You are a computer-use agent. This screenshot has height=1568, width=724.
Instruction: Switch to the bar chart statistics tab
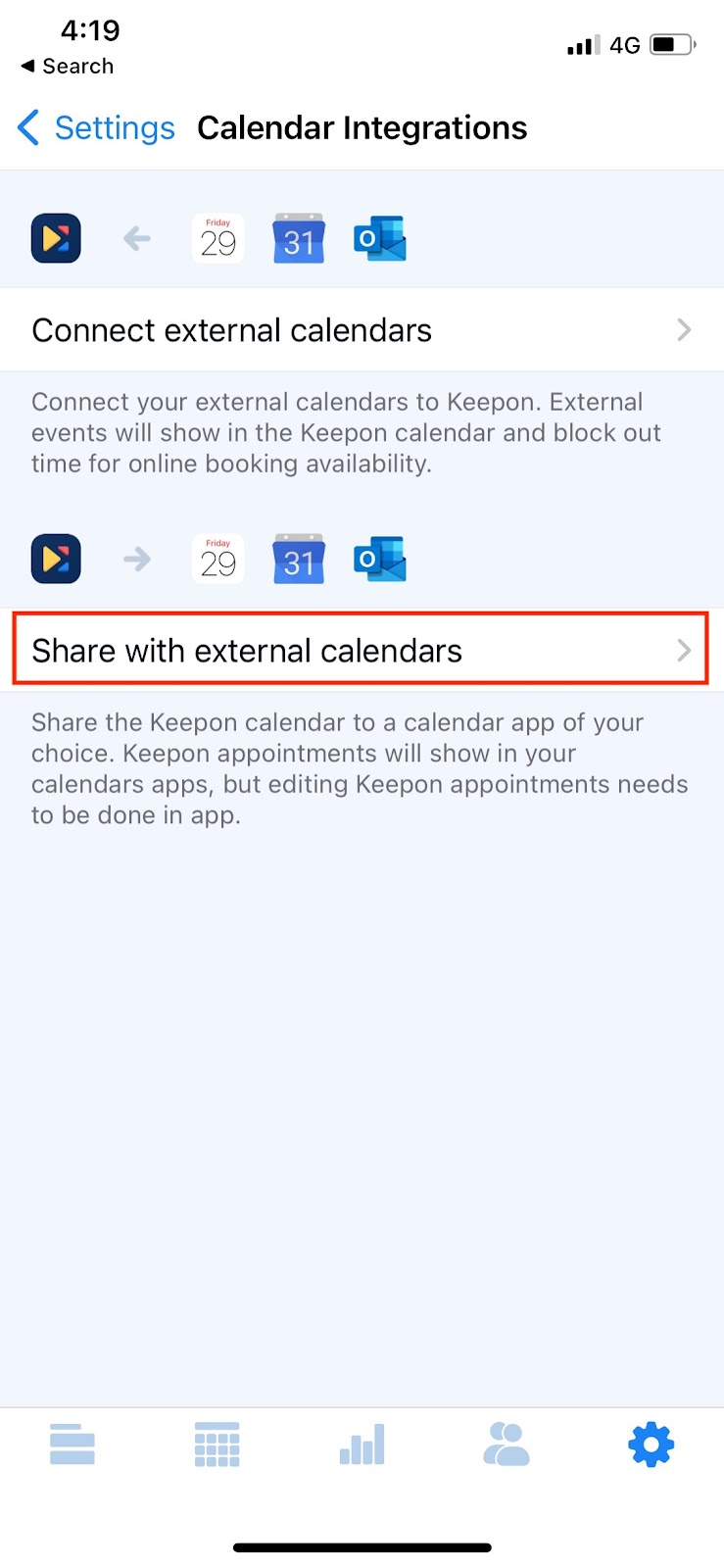click(x=362, y=1445)
